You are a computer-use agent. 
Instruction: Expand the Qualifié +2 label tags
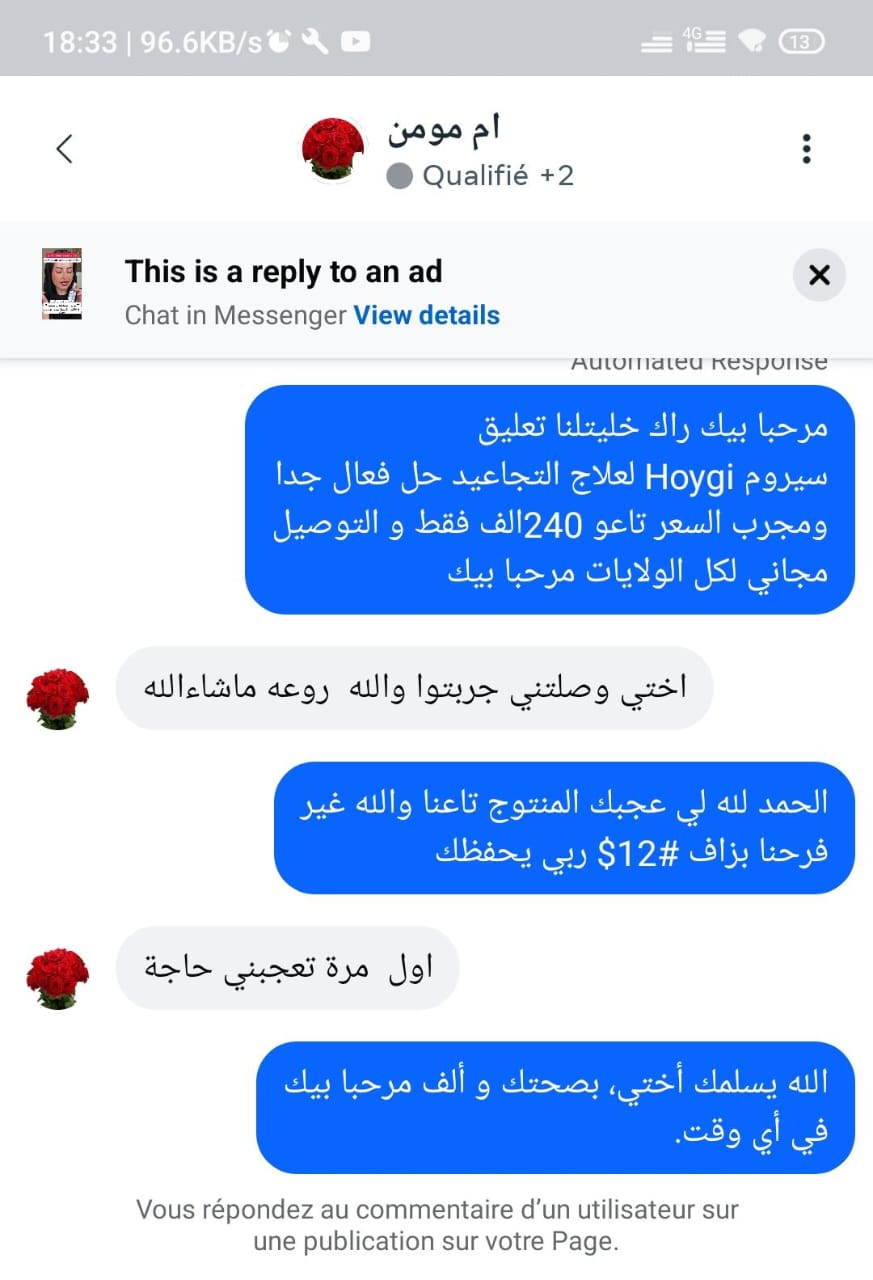pyautogui.click(x=497, y=176)
